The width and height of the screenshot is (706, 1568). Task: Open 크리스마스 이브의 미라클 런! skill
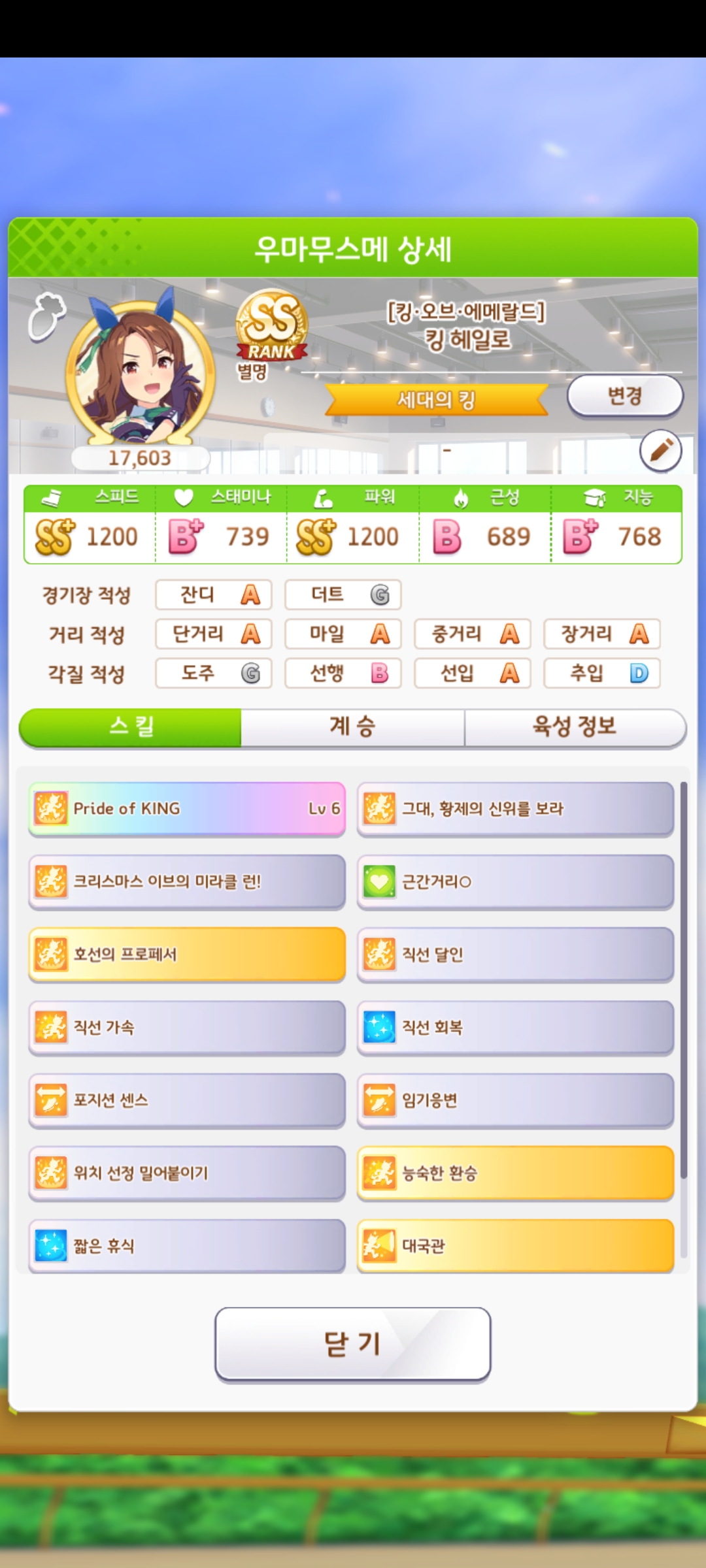click(187, 882)
